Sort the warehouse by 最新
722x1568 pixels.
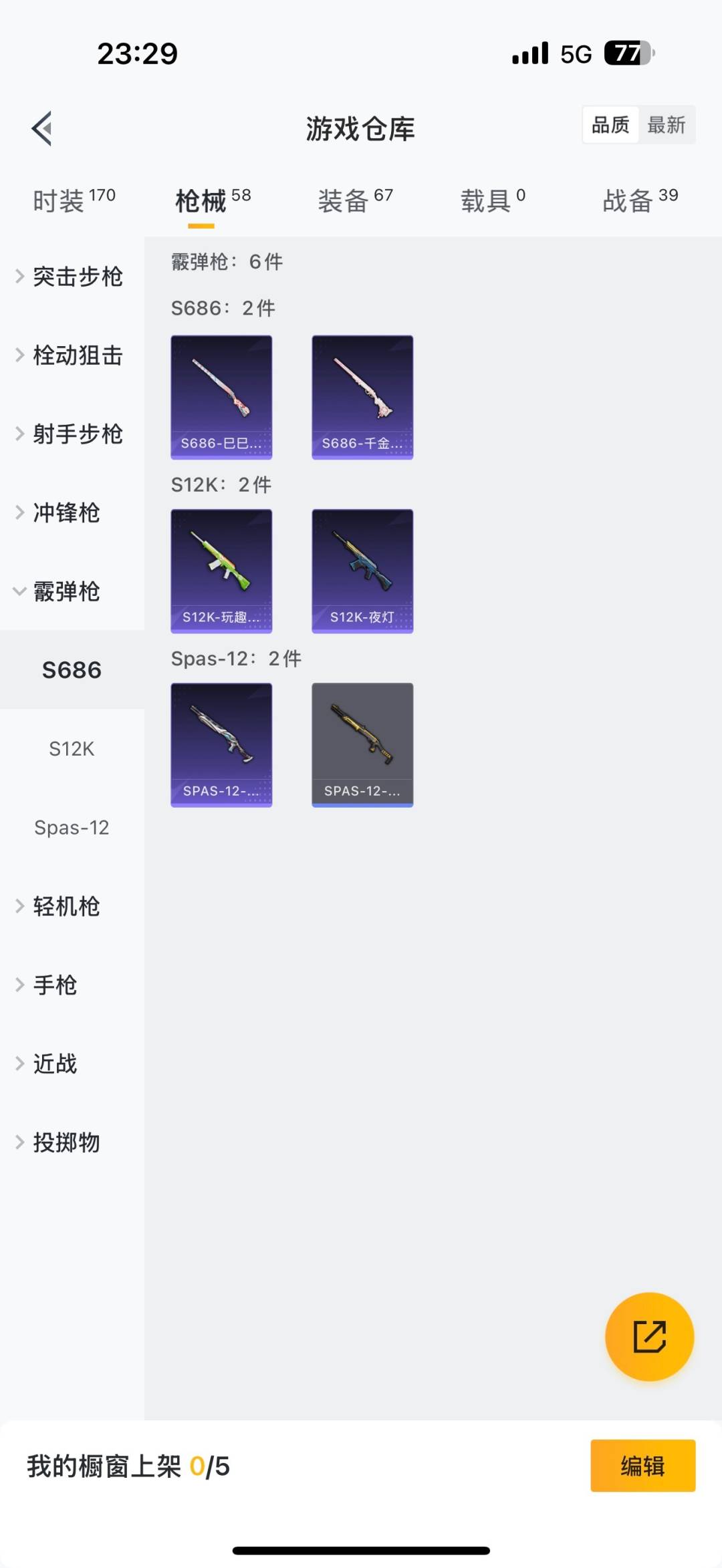pyautogui.click(x=666, y=125)
